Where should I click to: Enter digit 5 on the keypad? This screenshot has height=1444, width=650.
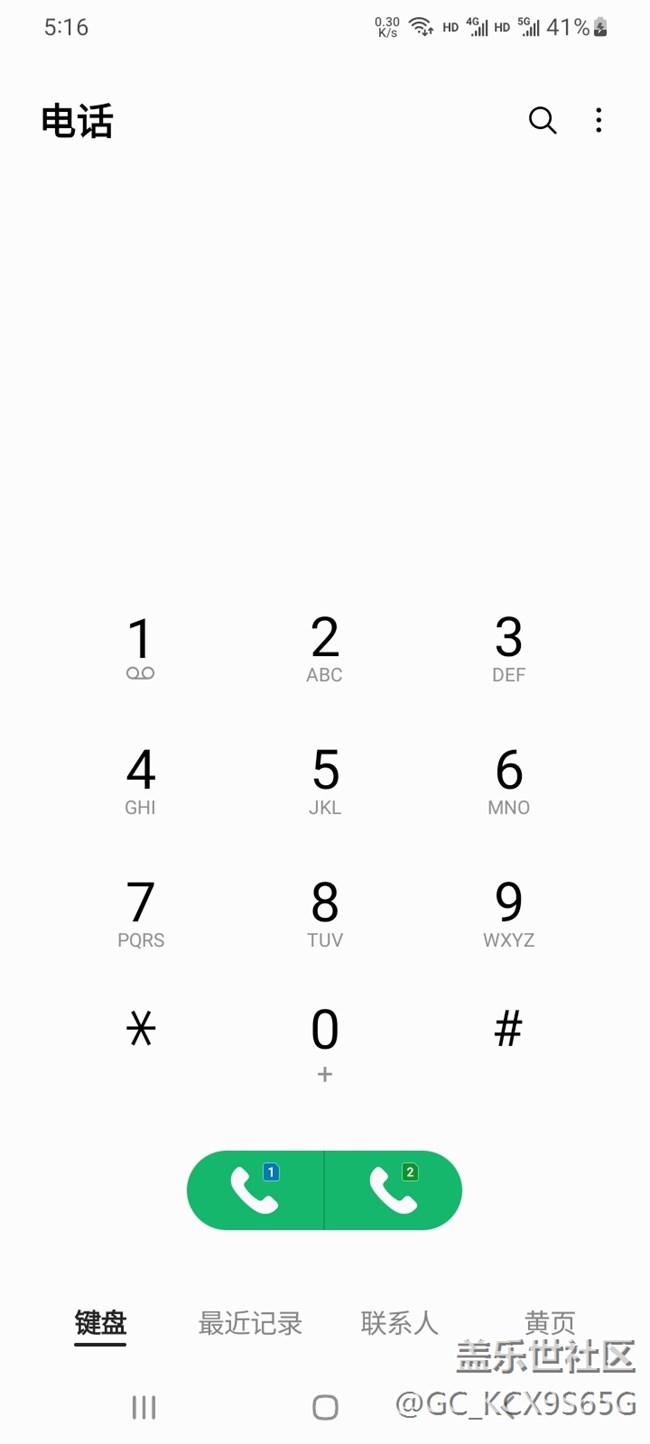(x=325, y=781)
